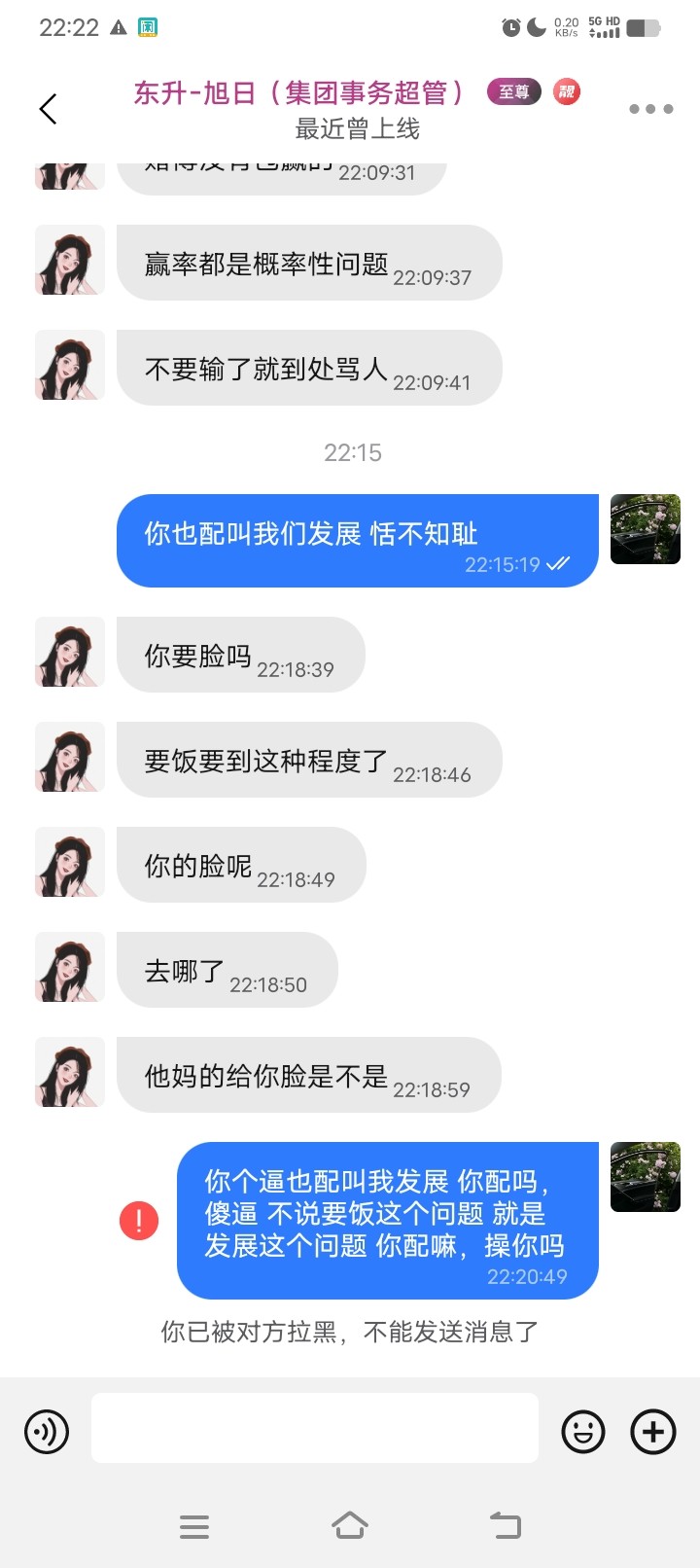This screenshot has width=700, height=1568.
Task: Open the plus attachment menu
Action: tap(653, 1432)
